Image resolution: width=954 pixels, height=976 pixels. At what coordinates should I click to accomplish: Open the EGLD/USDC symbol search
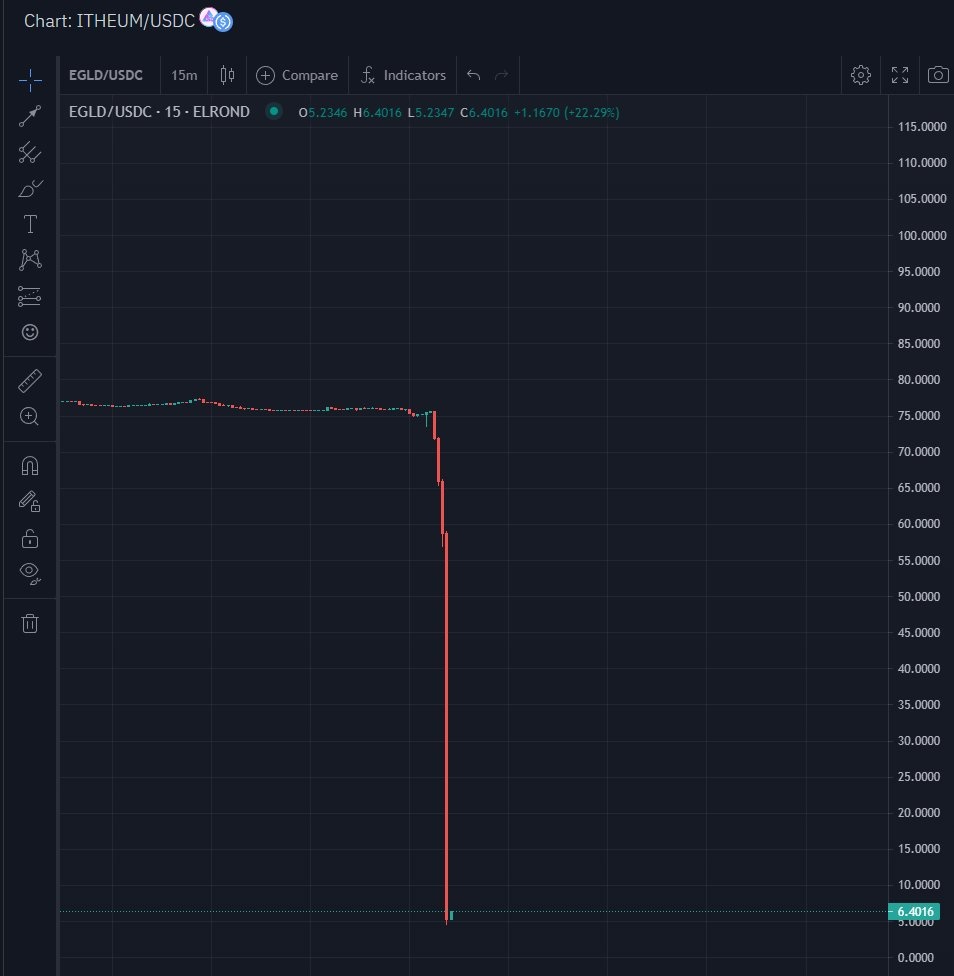pos(106,75)
